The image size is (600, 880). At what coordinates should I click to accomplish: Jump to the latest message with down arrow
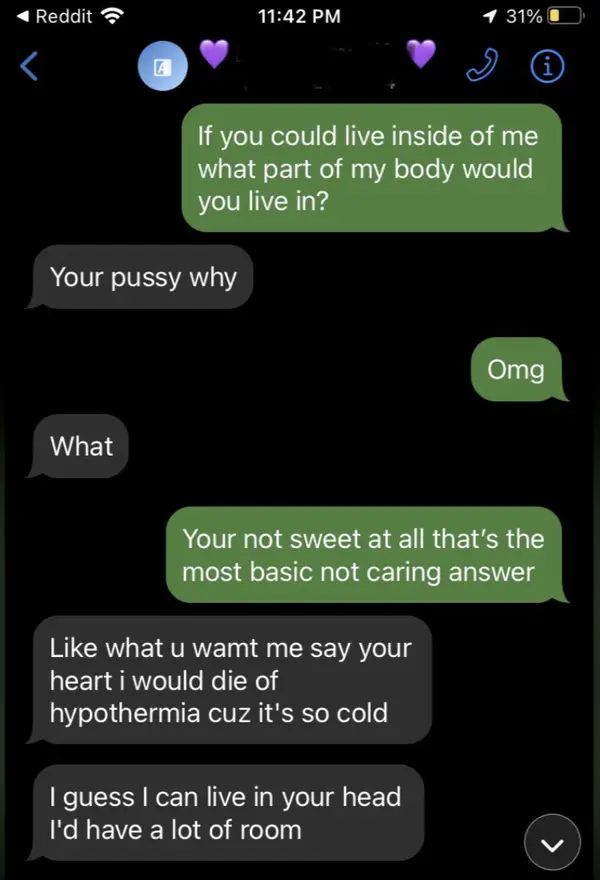551,843
